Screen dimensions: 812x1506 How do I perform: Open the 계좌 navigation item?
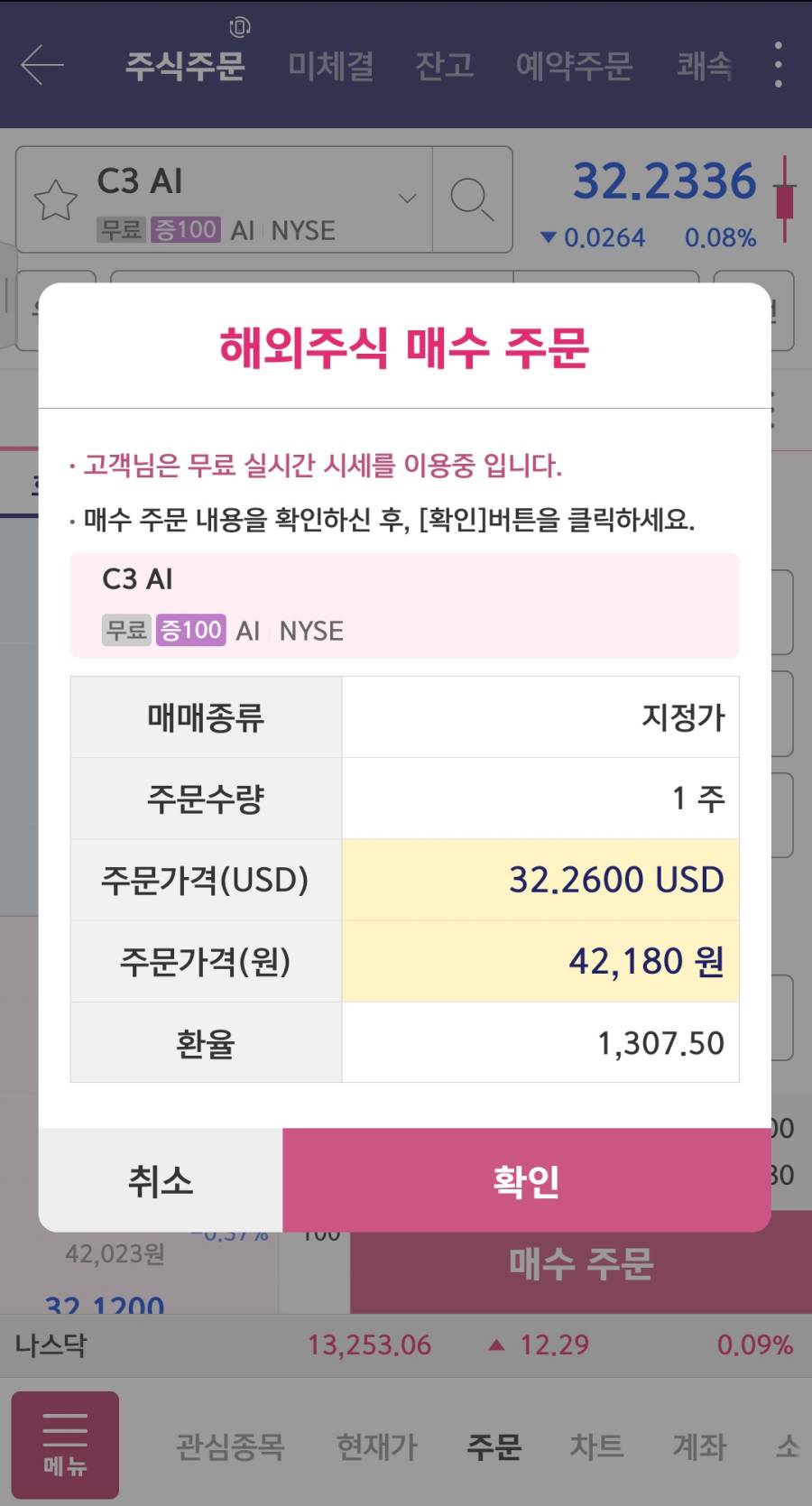[x=699, y=1446]
